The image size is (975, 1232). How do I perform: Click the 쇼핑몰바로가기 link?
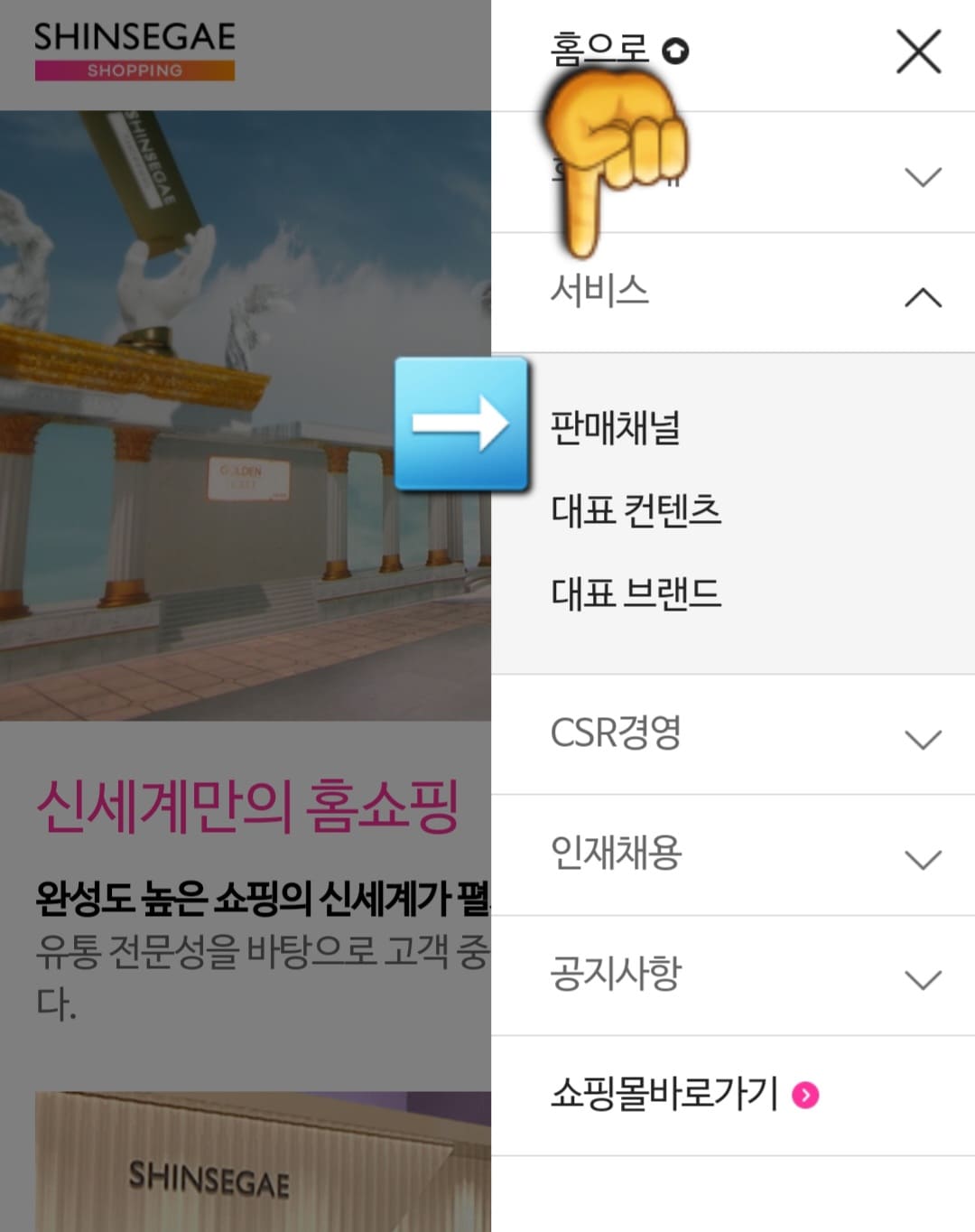point(664,1094)
